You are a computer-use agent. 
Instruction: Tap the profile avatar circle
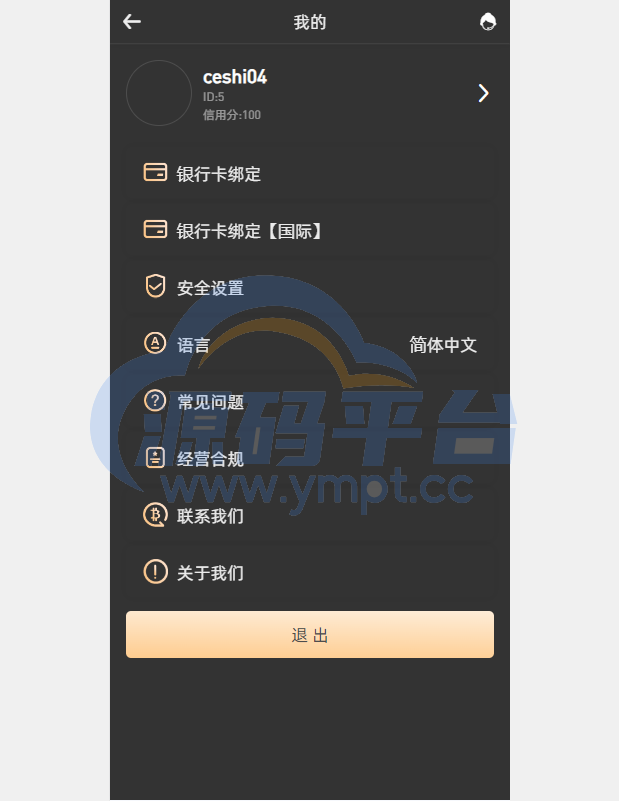pos(158,93)
